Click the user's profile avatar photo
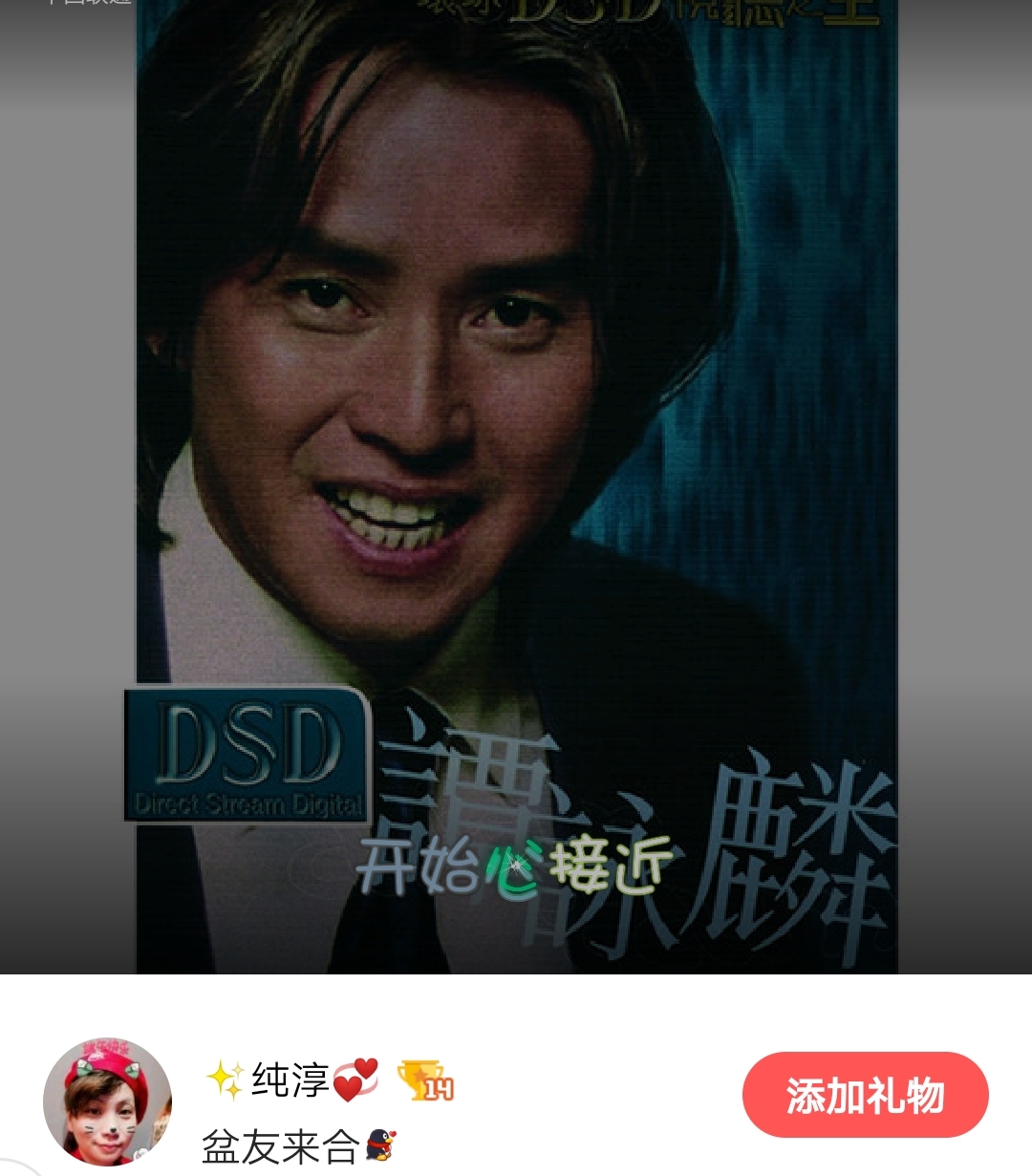Image resolution: width=1032 pixels, height=1176 pixels. click(105, 1103)
